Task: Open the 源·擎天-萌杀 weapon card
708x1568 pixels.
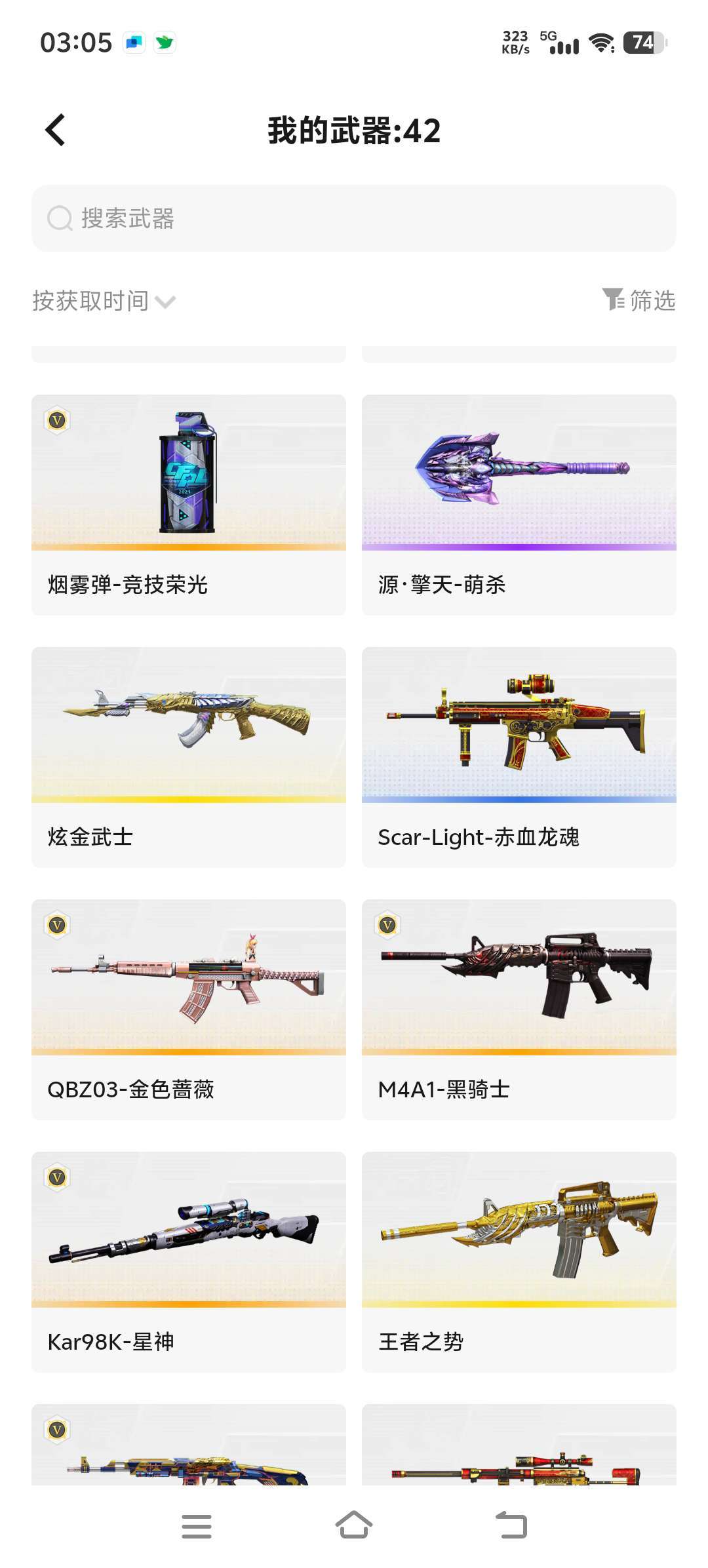Action: point(519,505)
